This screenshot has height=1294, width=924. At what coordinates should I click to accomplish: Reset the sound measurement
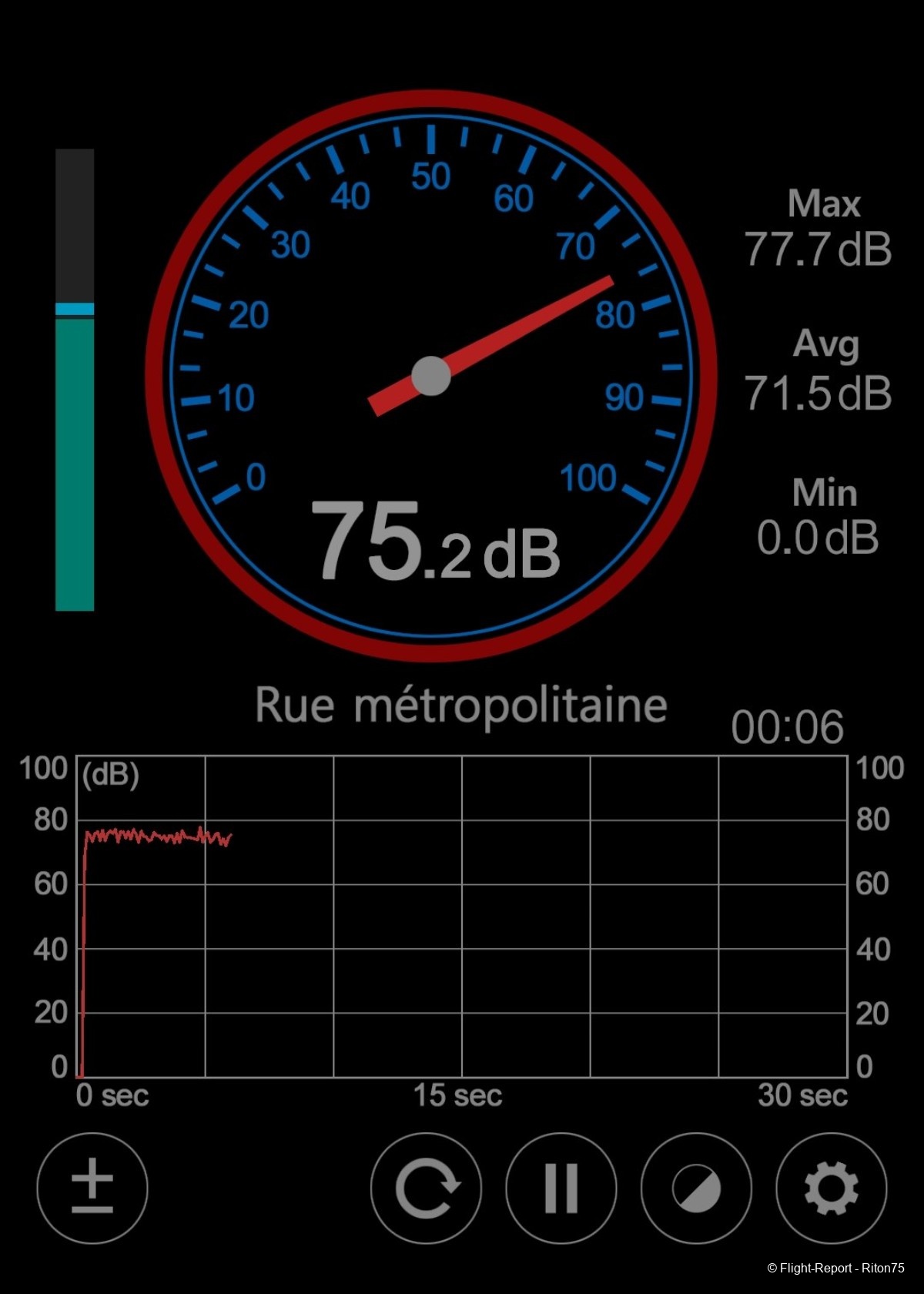click(x=426, y=1188)
